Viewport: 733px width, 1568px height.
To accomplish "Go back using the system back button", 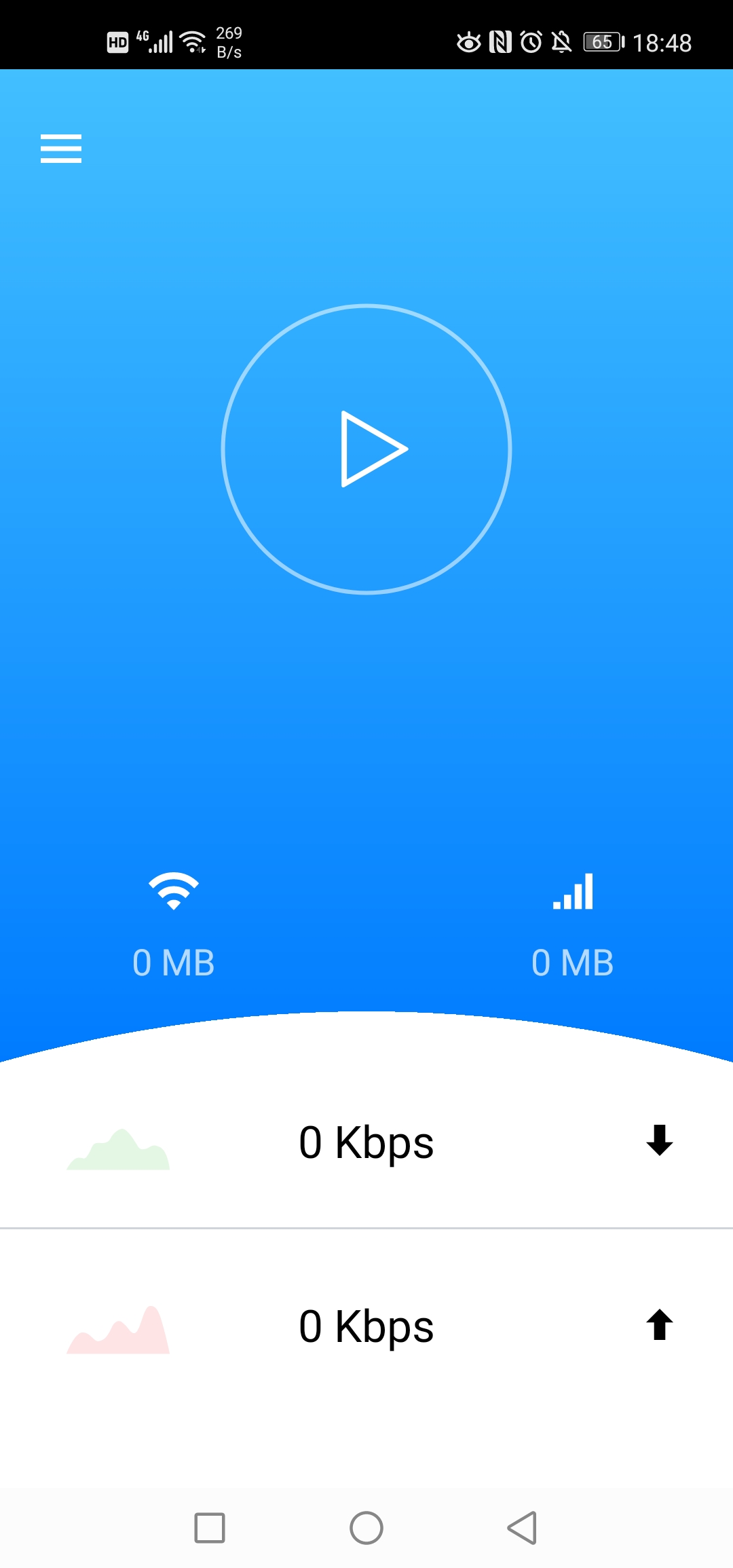I will 522,1528.
